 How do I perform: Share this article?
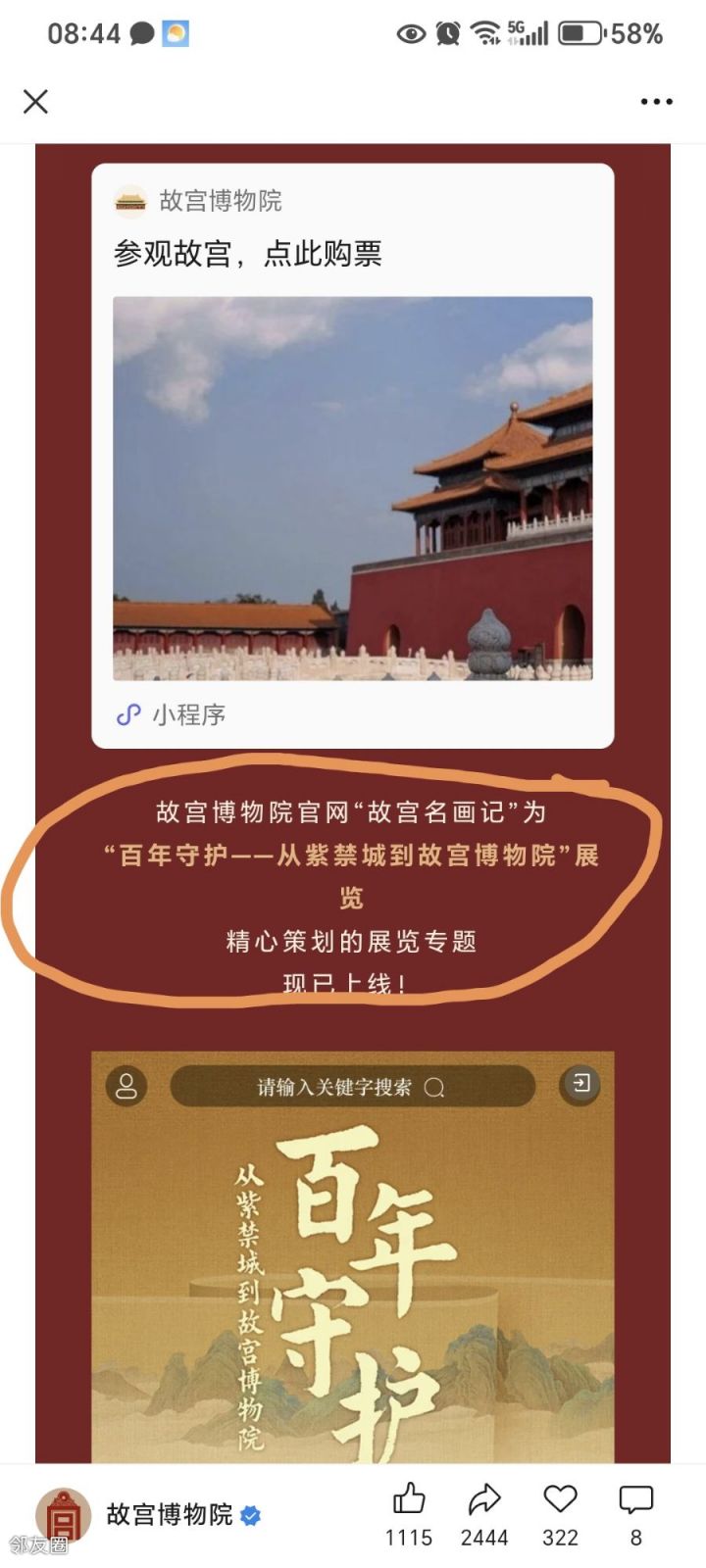click(484, 1499)
